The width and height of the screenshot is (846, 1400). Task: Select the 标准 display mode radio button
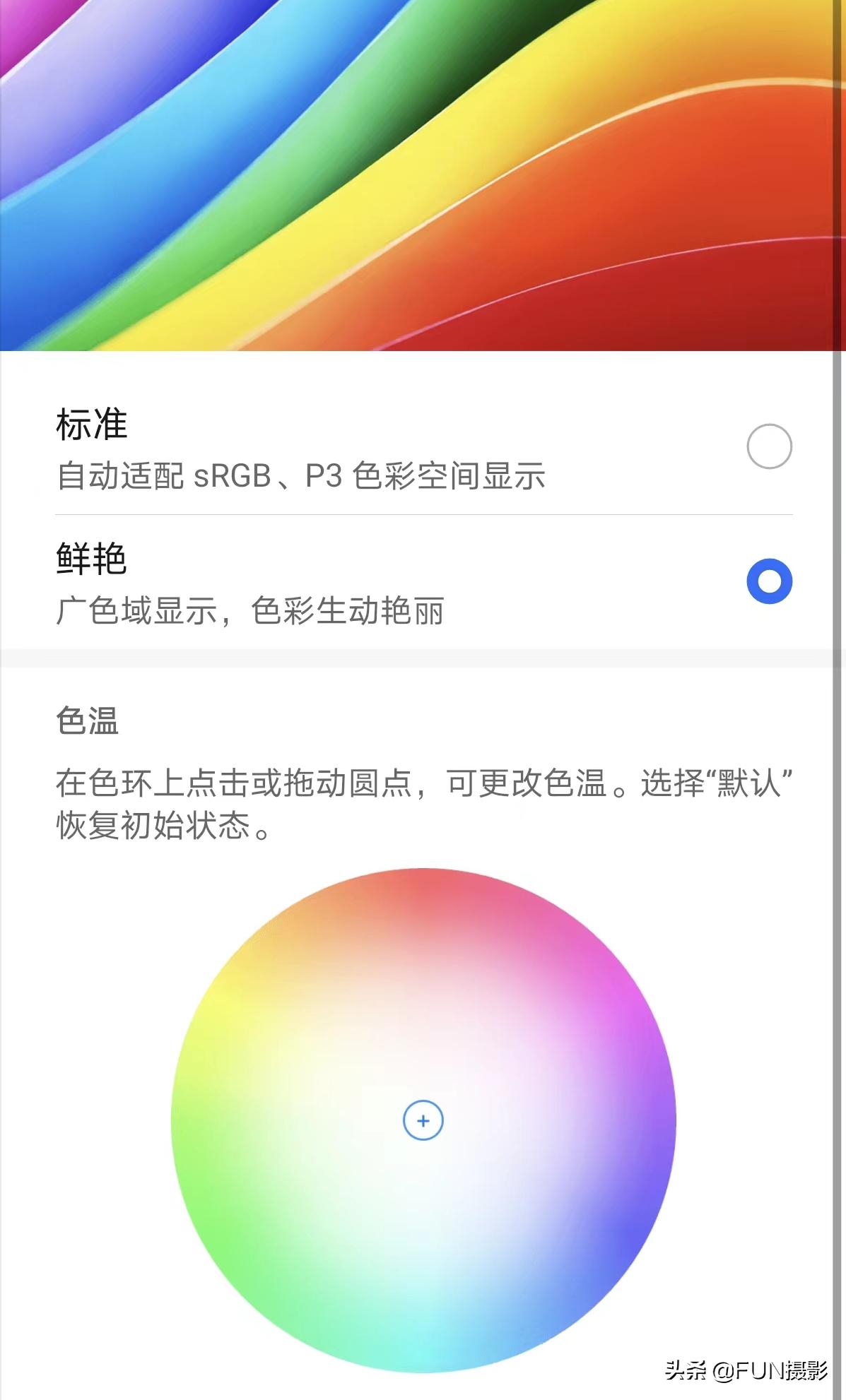pyautogui.click(x=770, y=445)
